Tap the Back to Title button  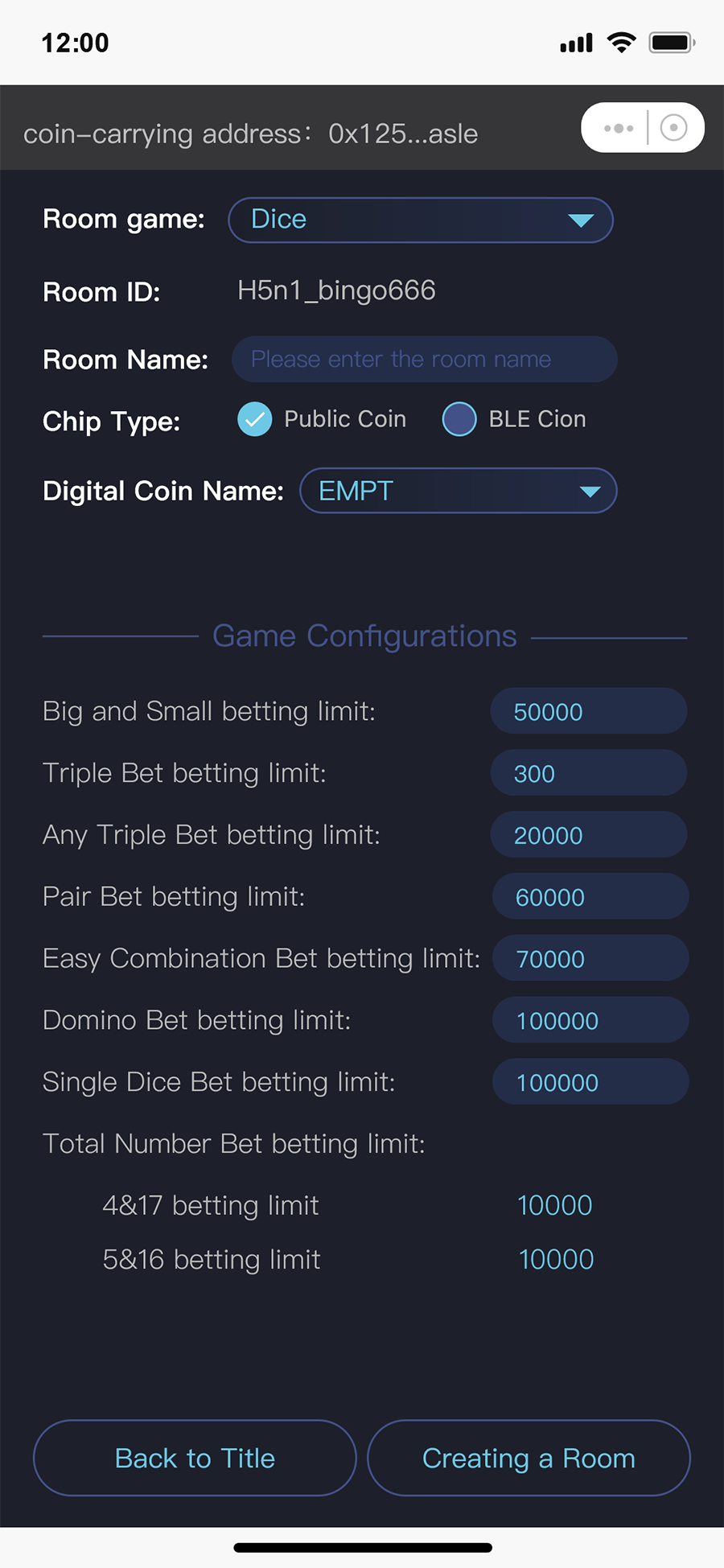point(195,1458)
